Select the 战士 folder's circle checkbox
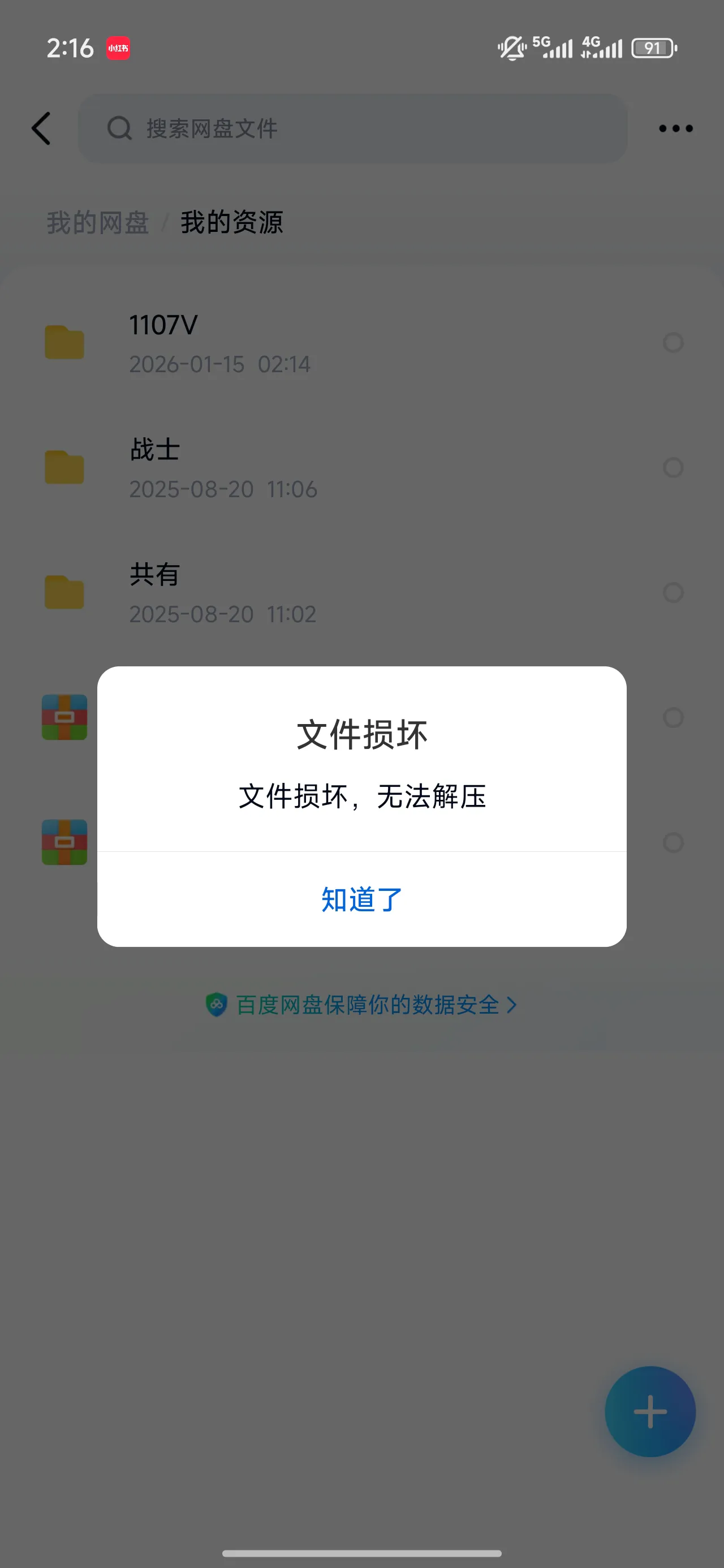Viewport: 724px width, 1568px height. (673, 467)
